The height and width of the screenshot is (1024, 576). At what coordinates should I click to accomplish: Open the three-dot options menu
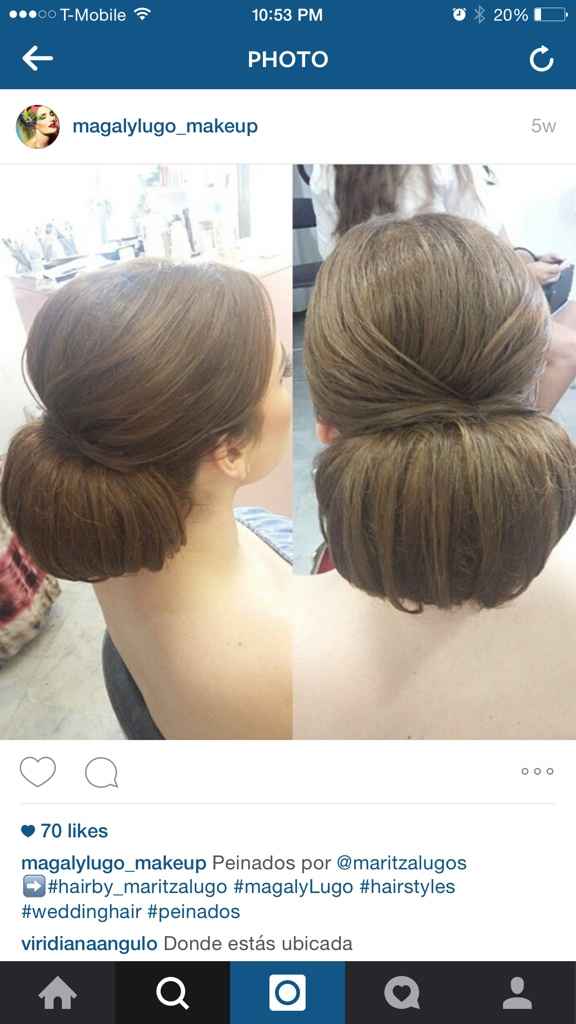point(537,771)
